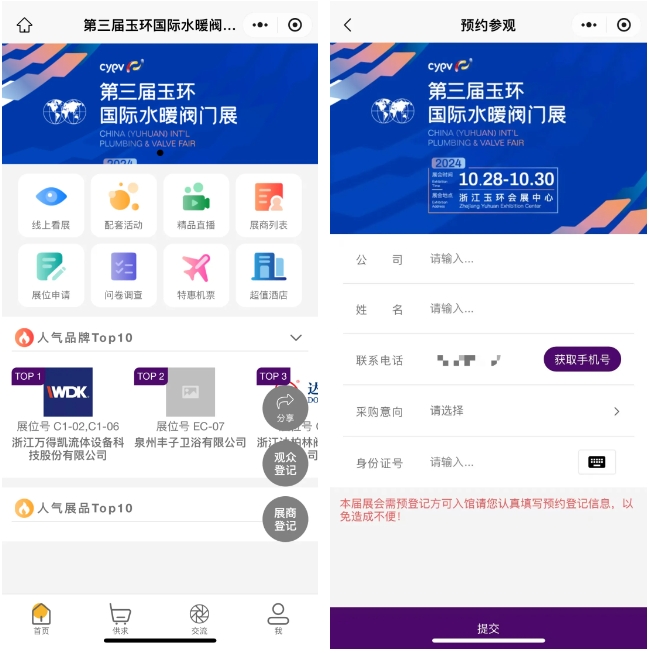Open 问卷调查 survey
Image resolution: width=650 pixels, height=653 pixels.
[124, 276]
